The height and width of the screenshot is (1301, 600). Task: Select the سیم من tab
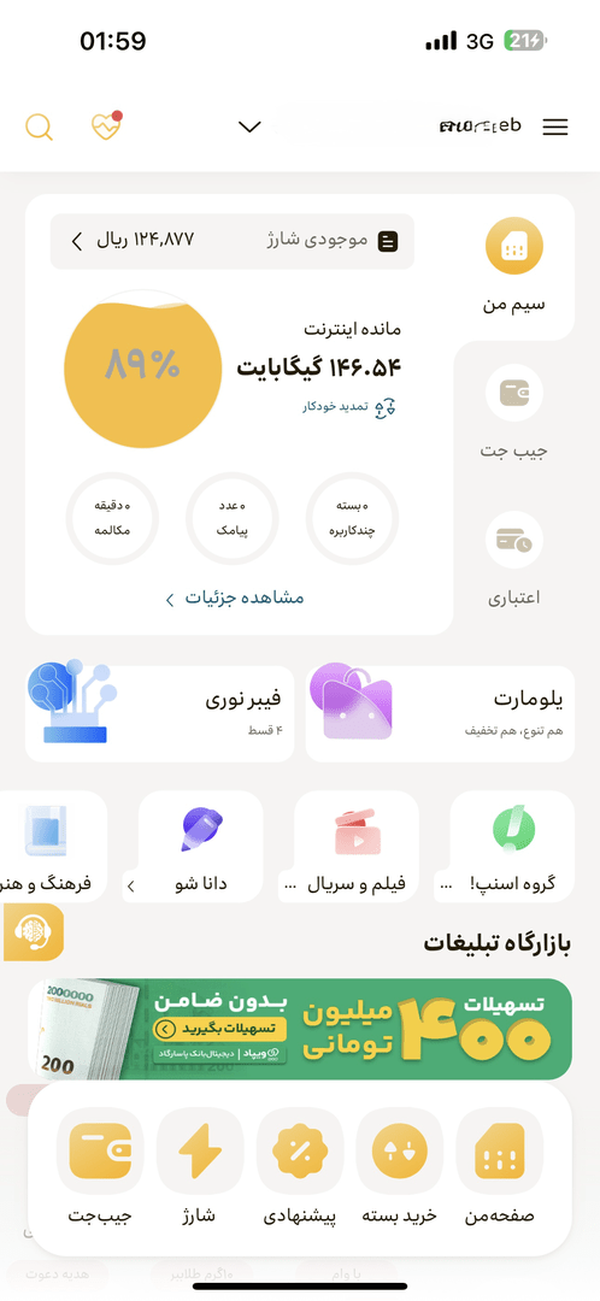(514, 266)
